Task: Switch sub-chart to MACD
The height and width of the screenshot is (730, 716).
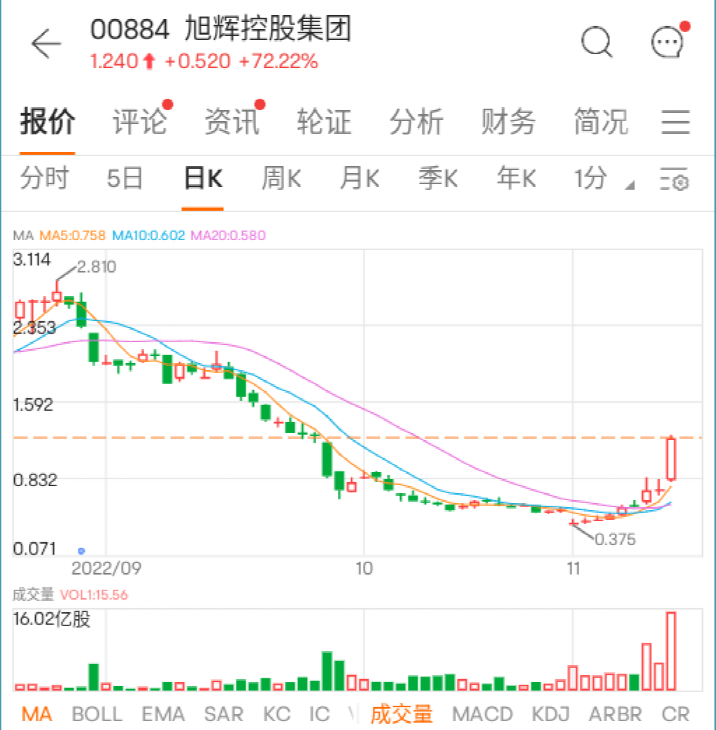Action: coord(482,714)
